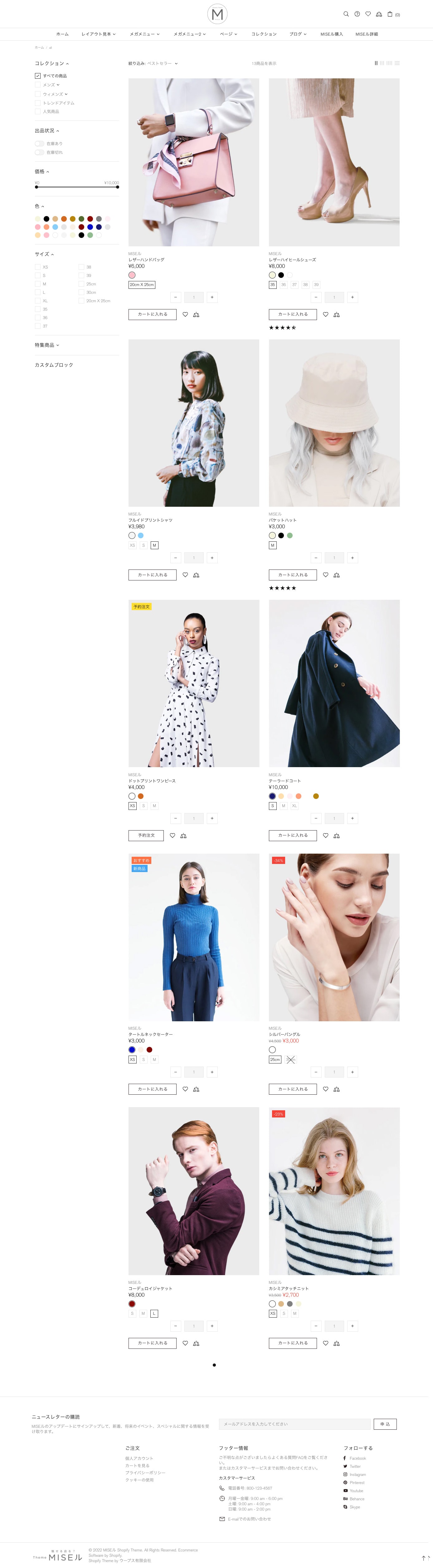
Task: Check the すべての商品 checkbox
Action: pyautogui.click(x=38, y=76)
